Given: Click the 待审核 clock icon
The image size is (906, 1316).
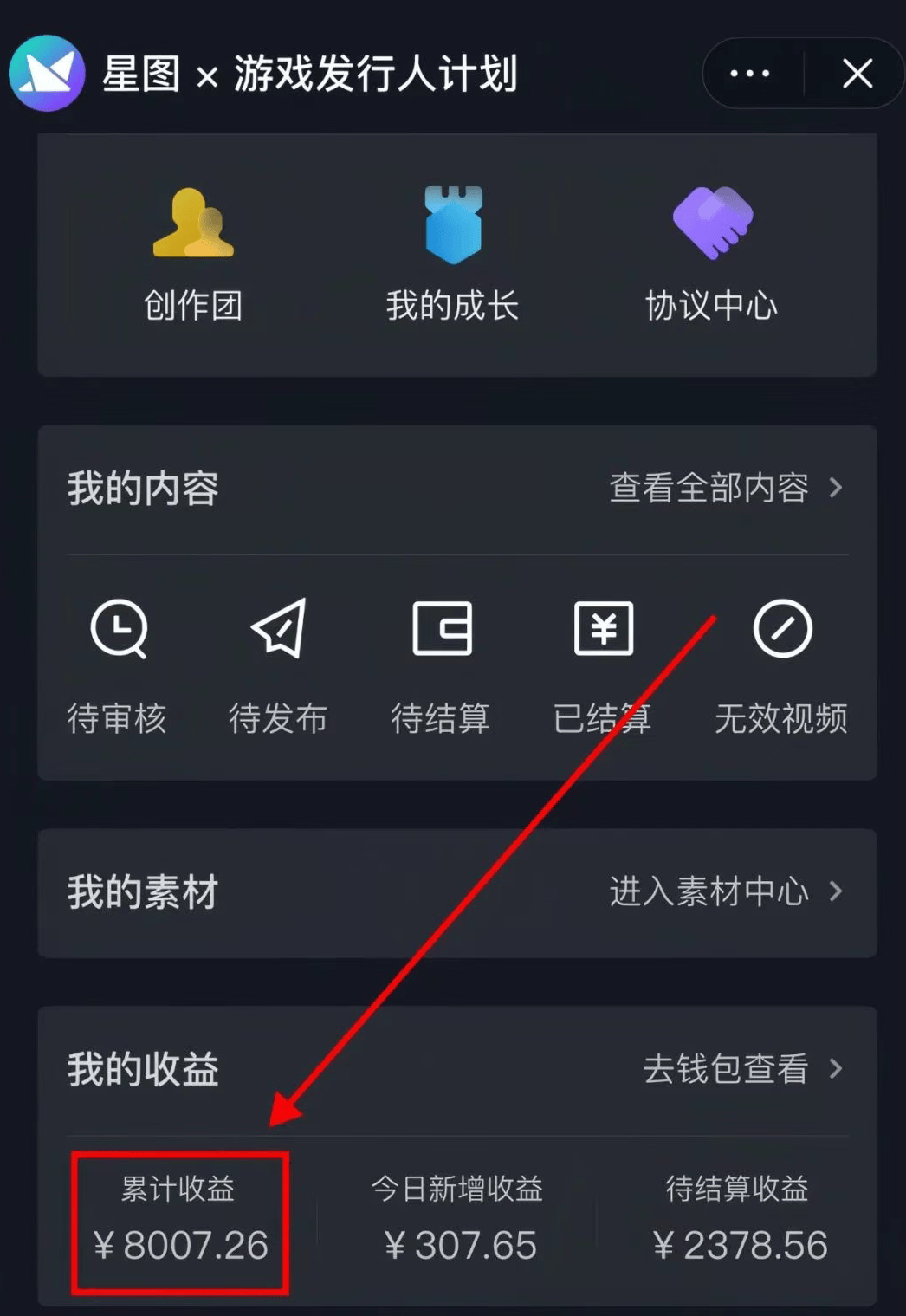Looking at the screenshot, I should [120, 631].
